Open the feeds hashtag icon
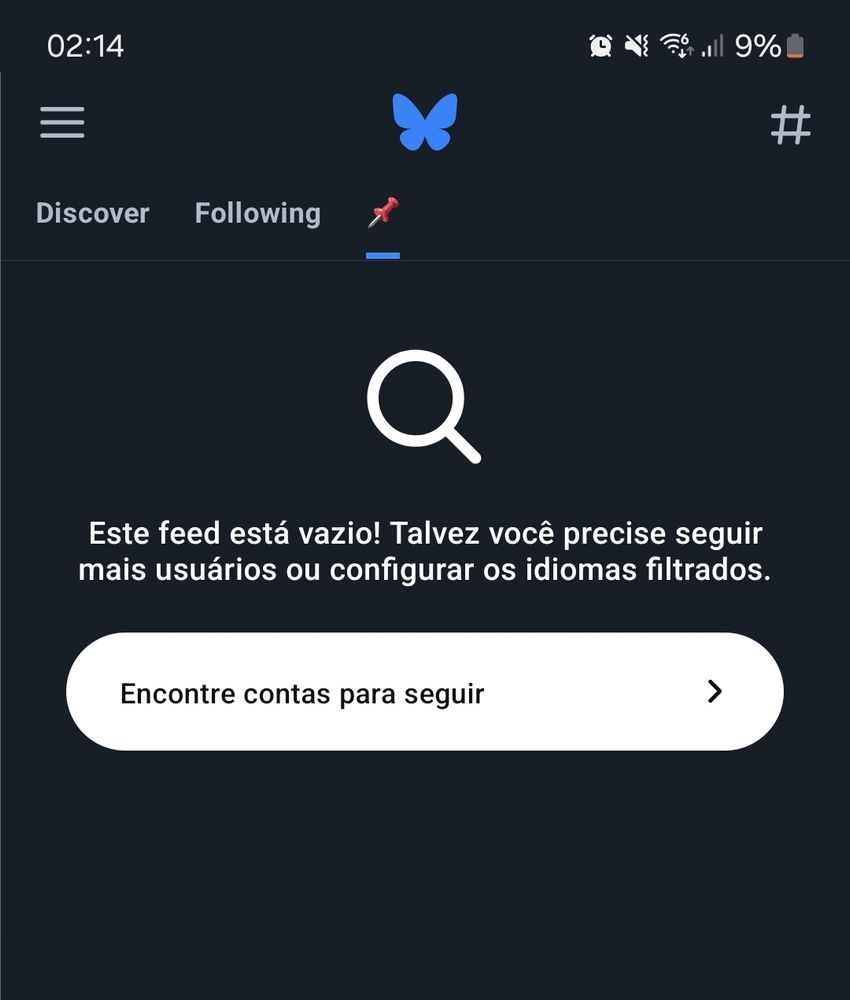Viewport: 850px width, 1000px height. [790, 125]
